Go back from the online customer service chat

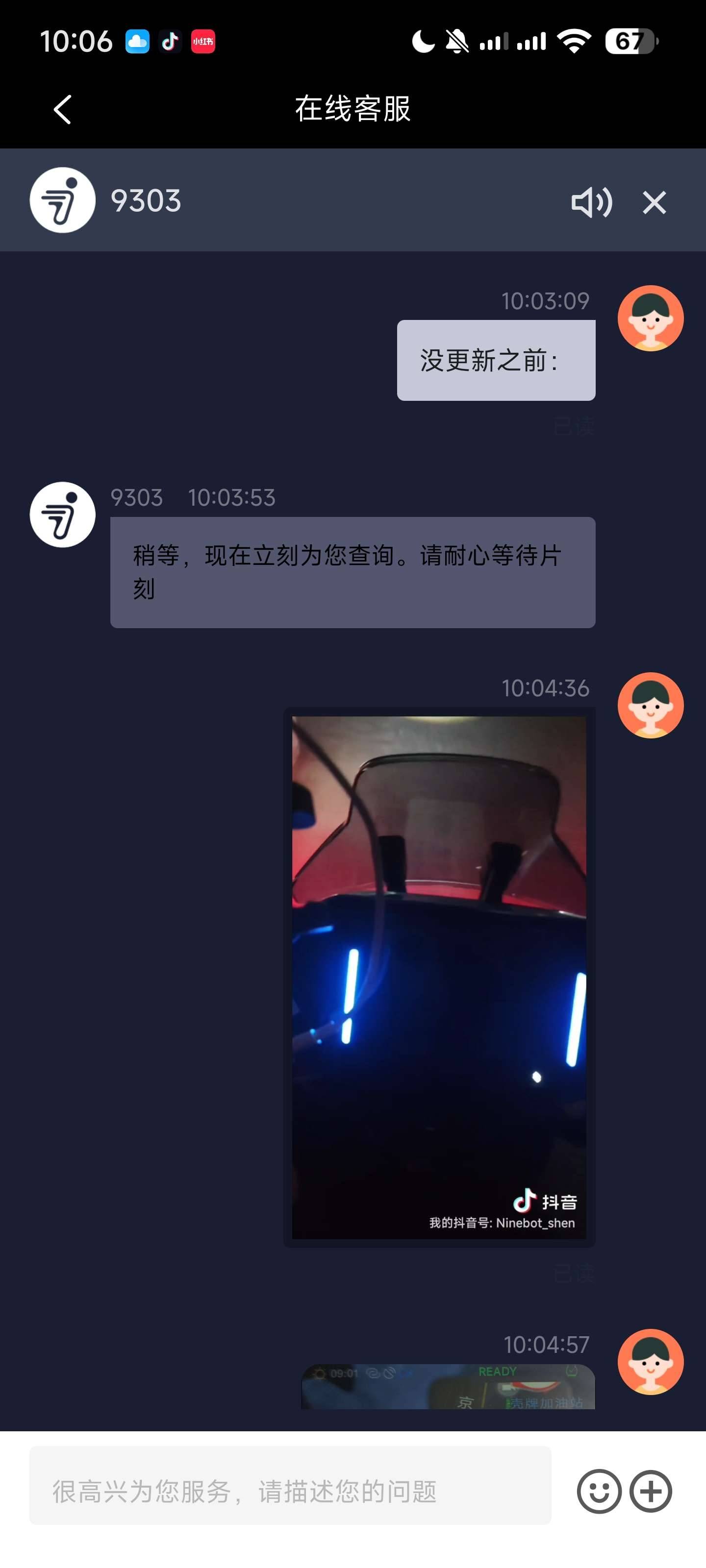63,110
